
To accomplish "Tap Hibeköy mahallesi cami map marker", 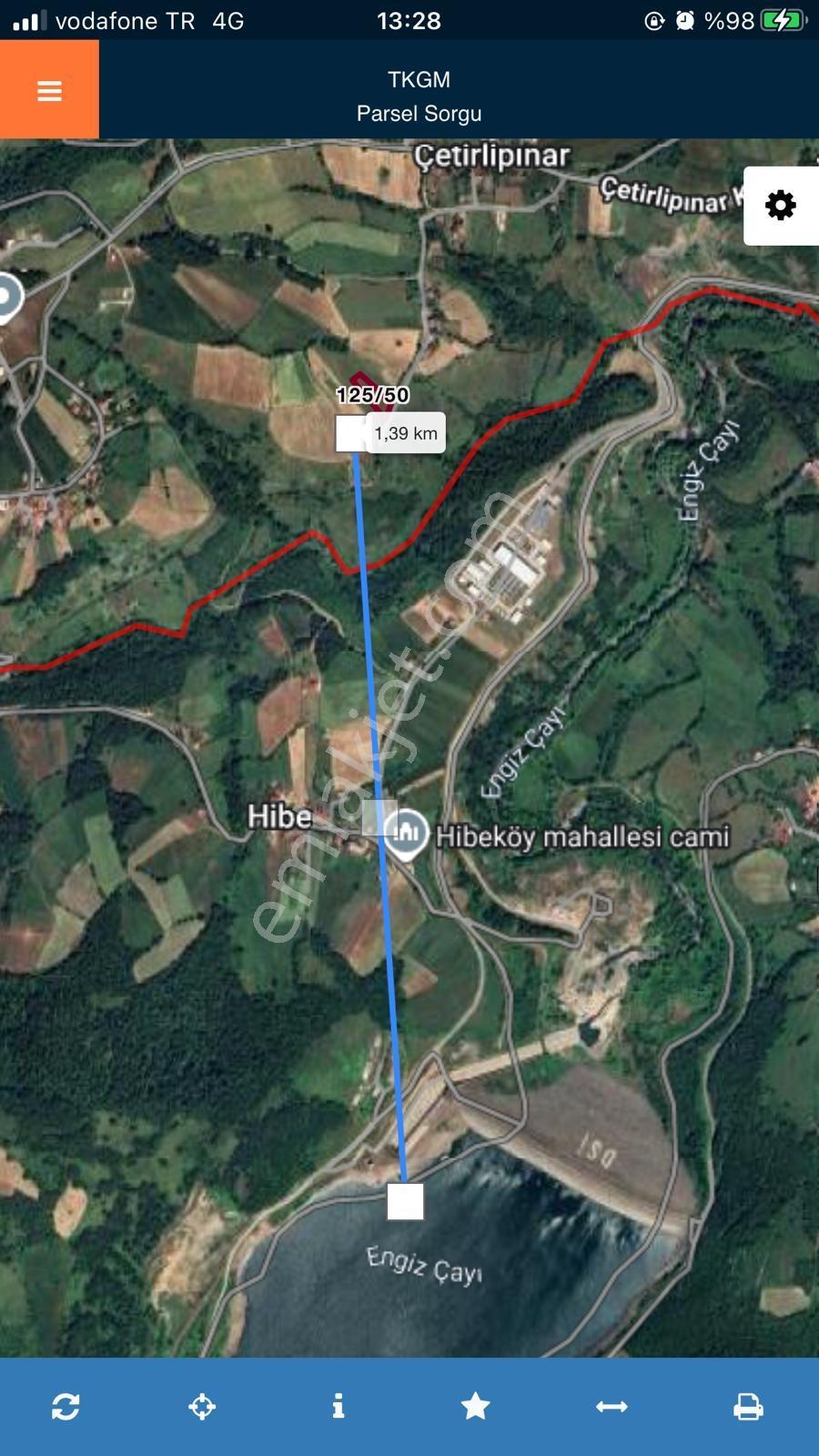I will point(406,834).
